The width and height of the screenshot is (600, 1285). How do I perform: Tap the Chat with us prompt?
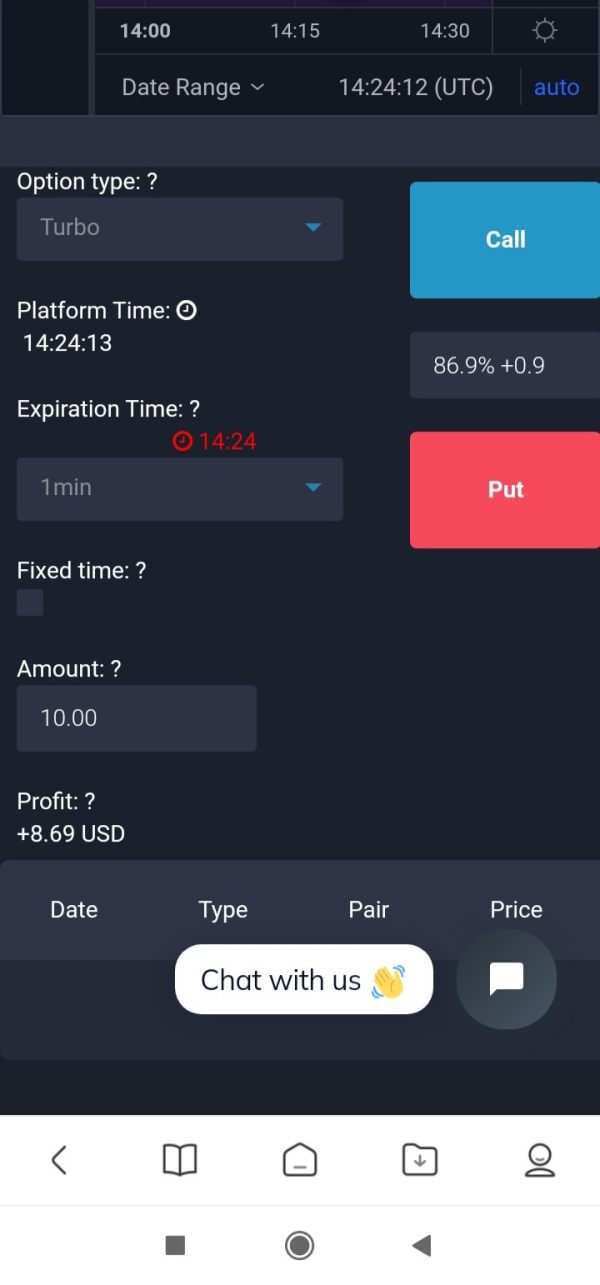(x=304, y=980)
